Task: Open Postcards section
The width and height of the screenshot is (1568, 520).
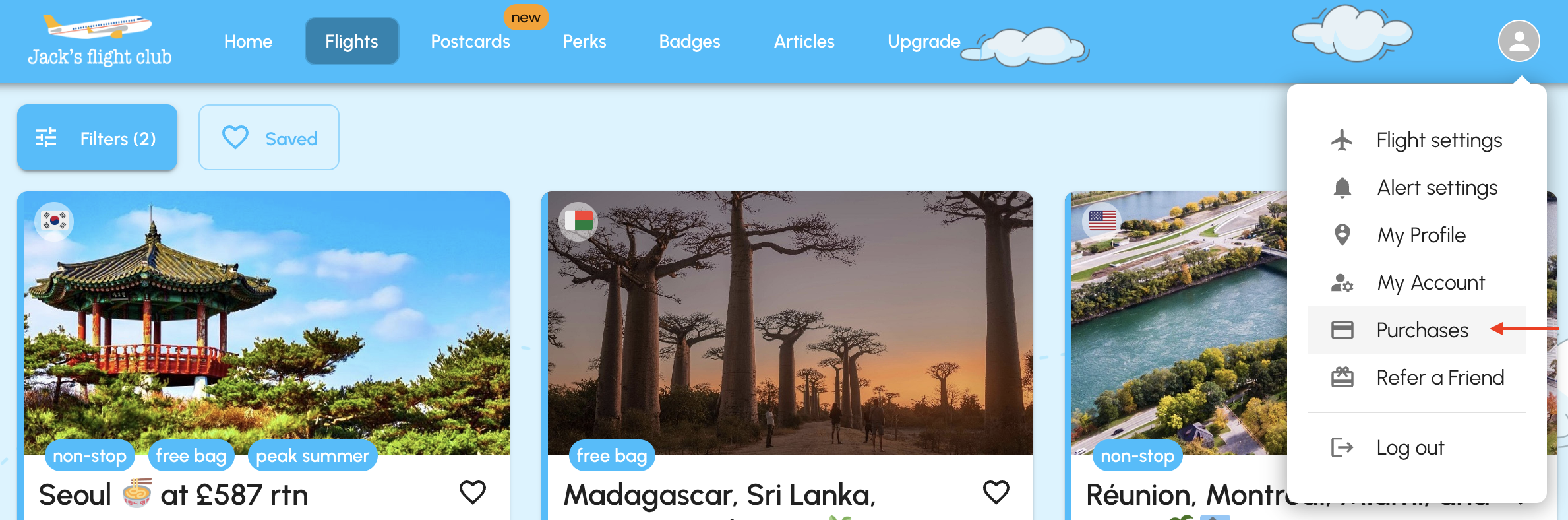Action: click(x=470, y=42)
